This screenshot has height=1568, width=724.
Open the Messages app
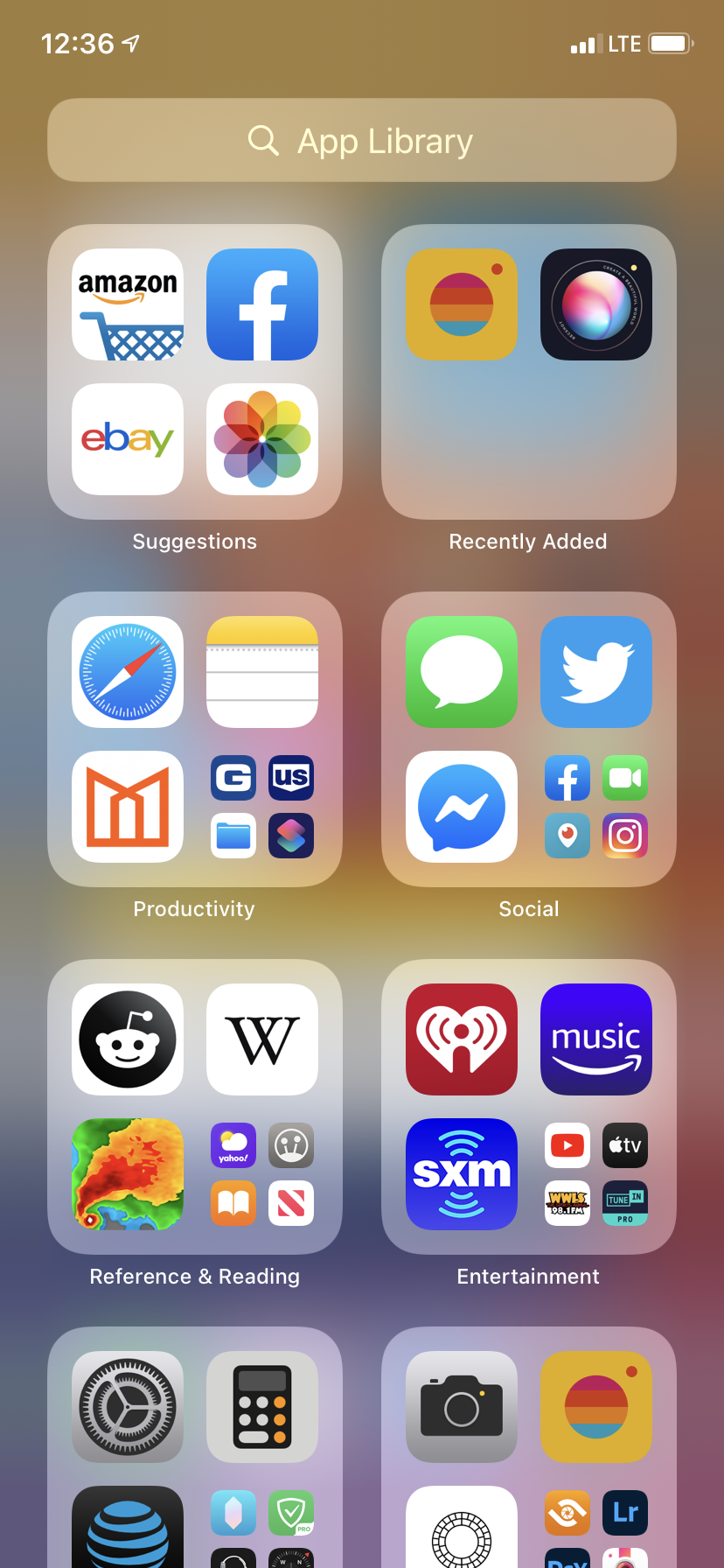462,672
